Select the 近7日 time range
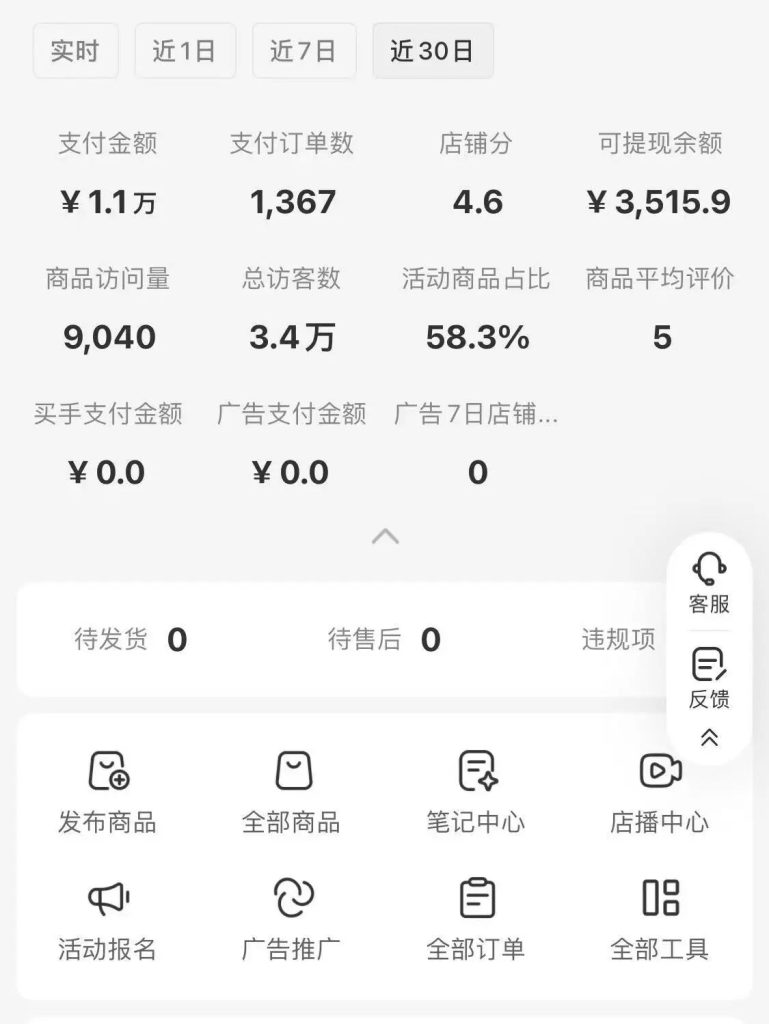The width and height of the screenshot is (769, 1024). [304, 51]
